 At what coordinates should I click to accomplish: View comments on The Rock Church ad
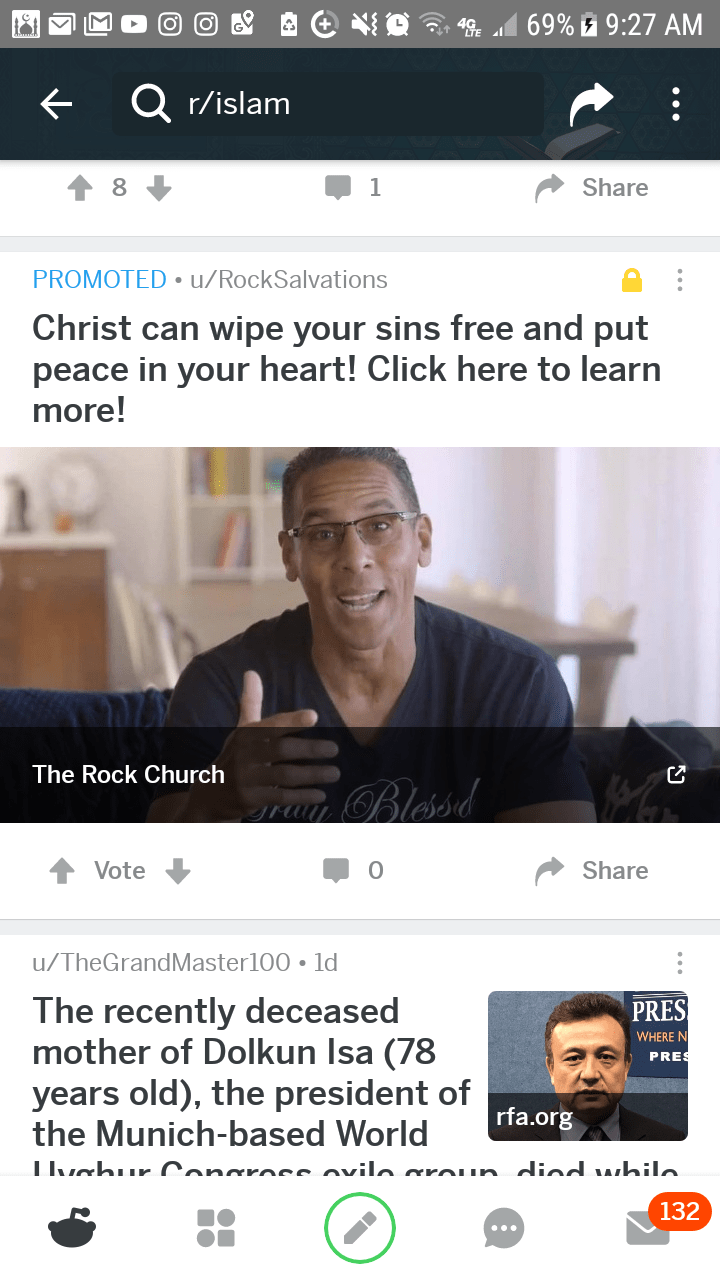[x=353, y=871]
